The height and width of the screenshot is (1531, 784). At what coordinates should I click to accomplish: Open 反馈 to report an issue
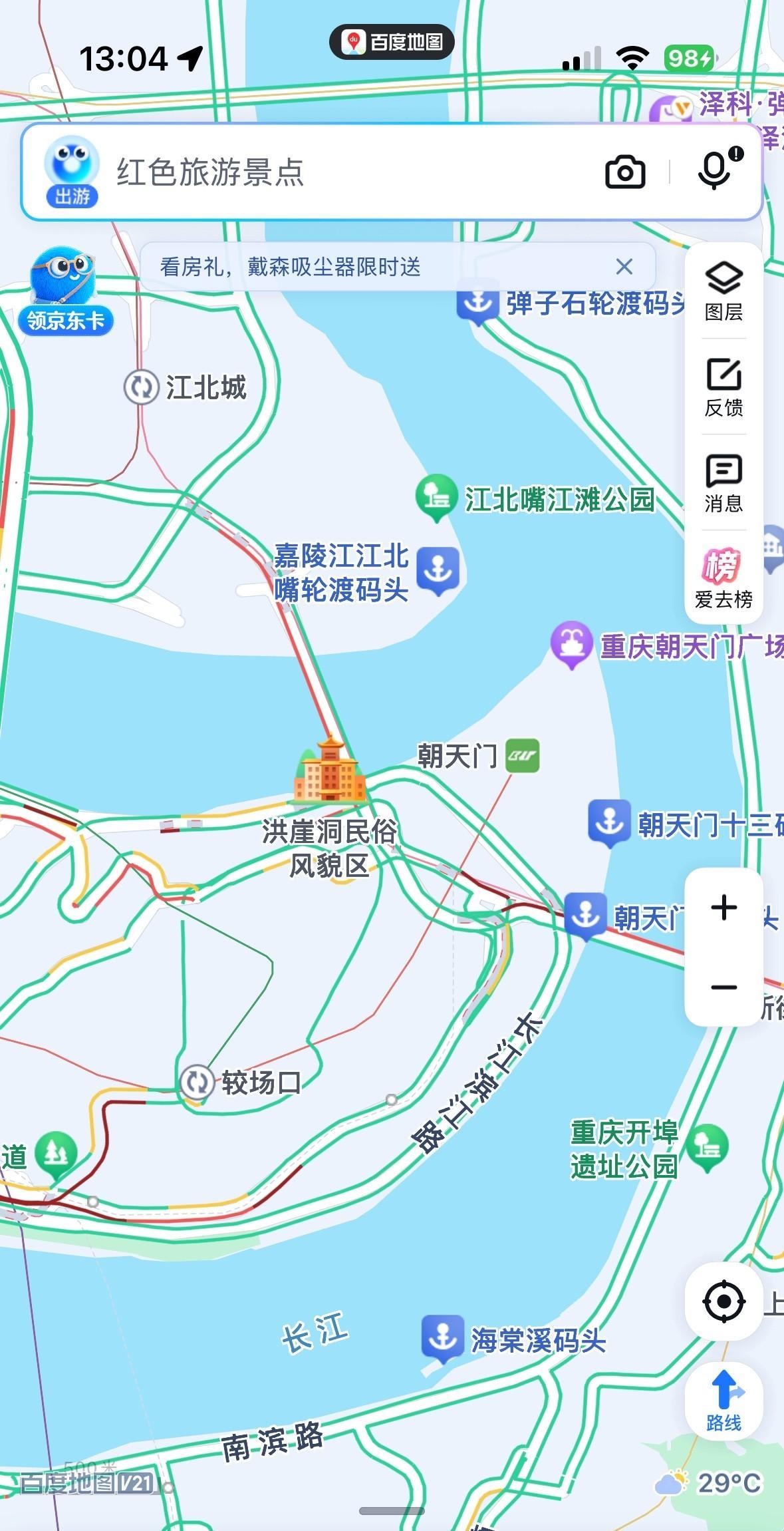point(723,387)
